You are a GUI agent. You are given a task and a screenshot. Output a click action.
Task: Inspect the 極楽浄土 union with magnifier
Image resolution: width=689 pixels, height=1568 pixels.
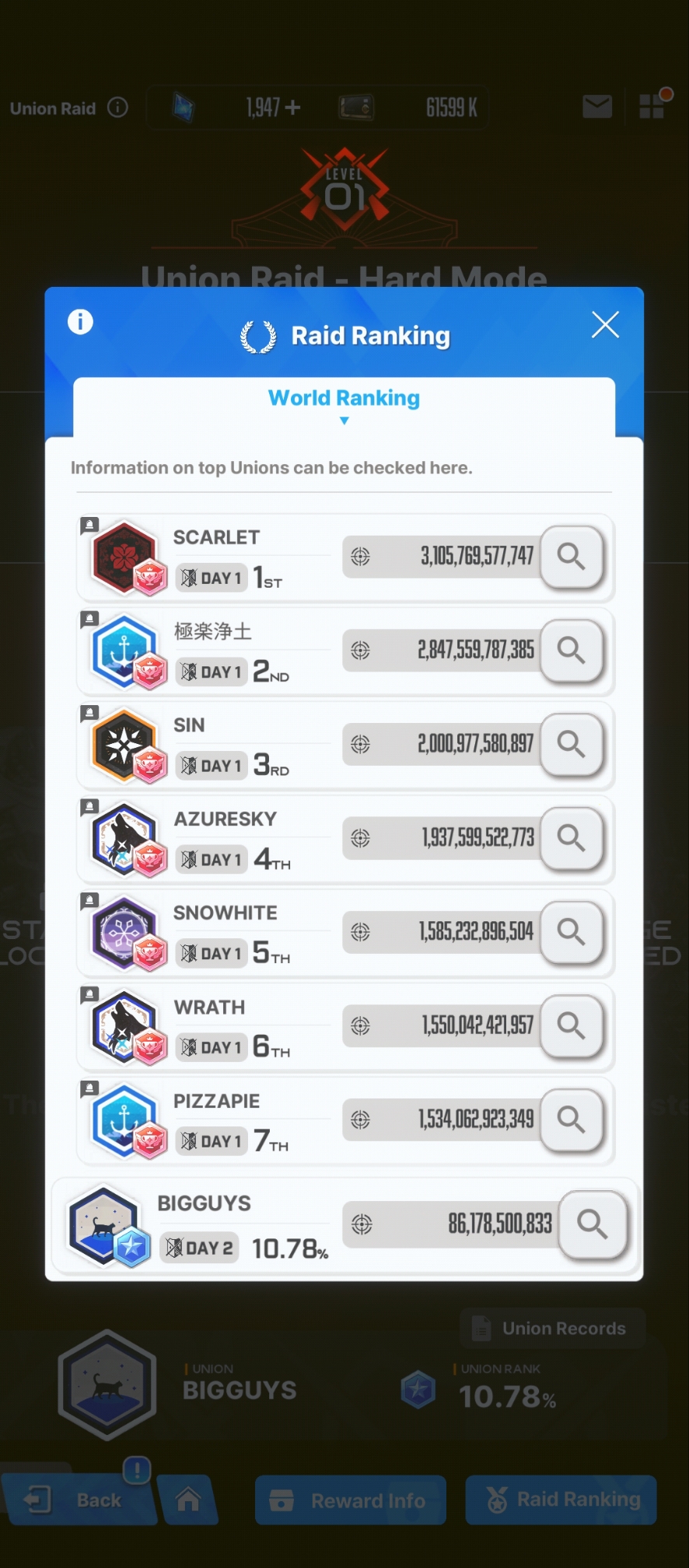point(572,651)
